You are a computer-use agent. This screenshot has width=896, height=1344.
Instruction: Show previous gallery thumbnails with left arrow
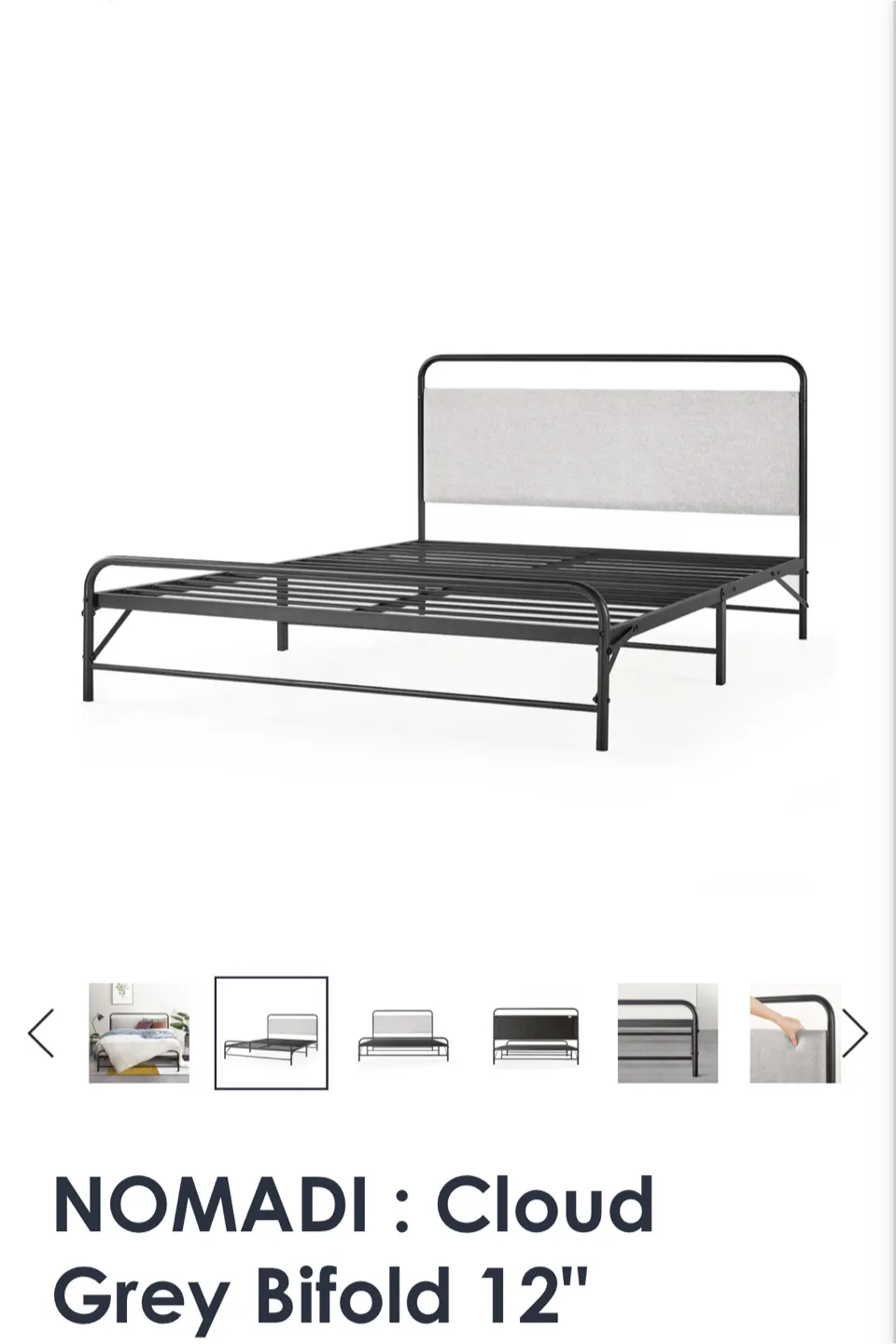[x=40, y=1033]
